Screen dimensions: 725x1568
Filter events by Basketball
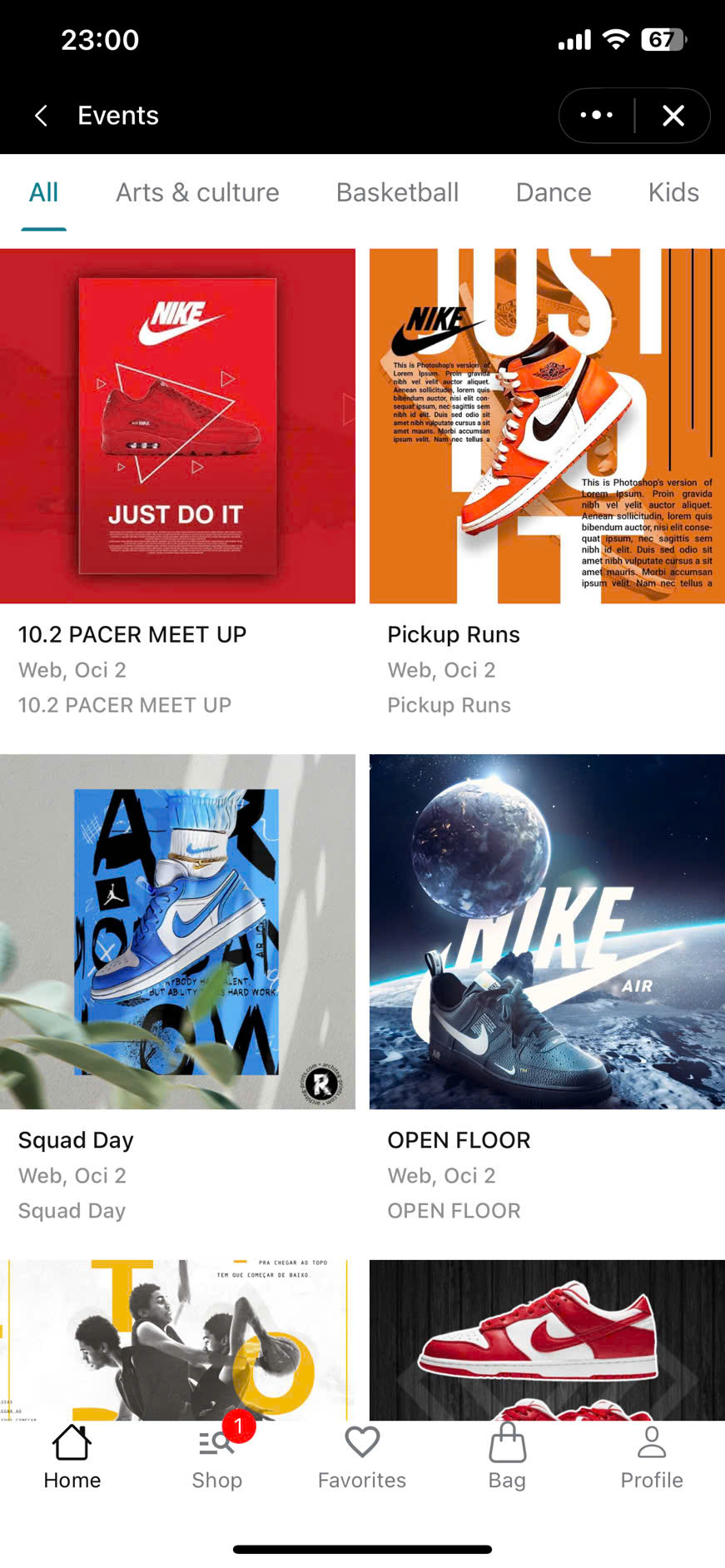(397, 193)
